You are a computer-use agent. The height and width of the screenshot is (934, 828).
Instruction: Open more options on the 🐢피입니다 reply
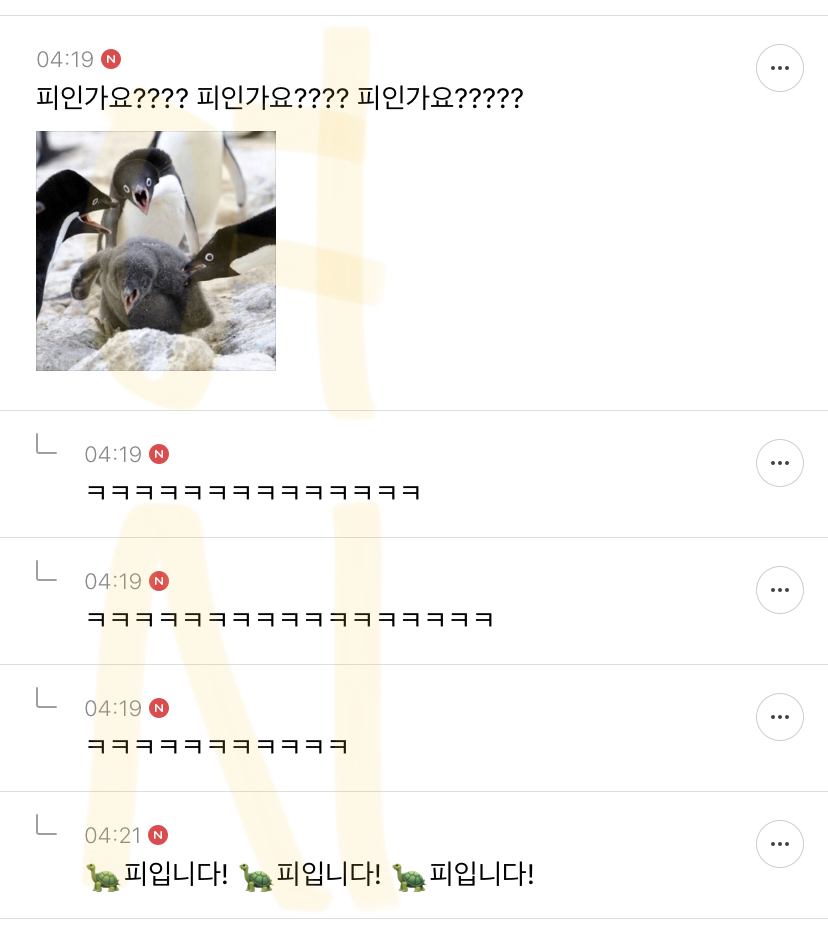(780, 844)
